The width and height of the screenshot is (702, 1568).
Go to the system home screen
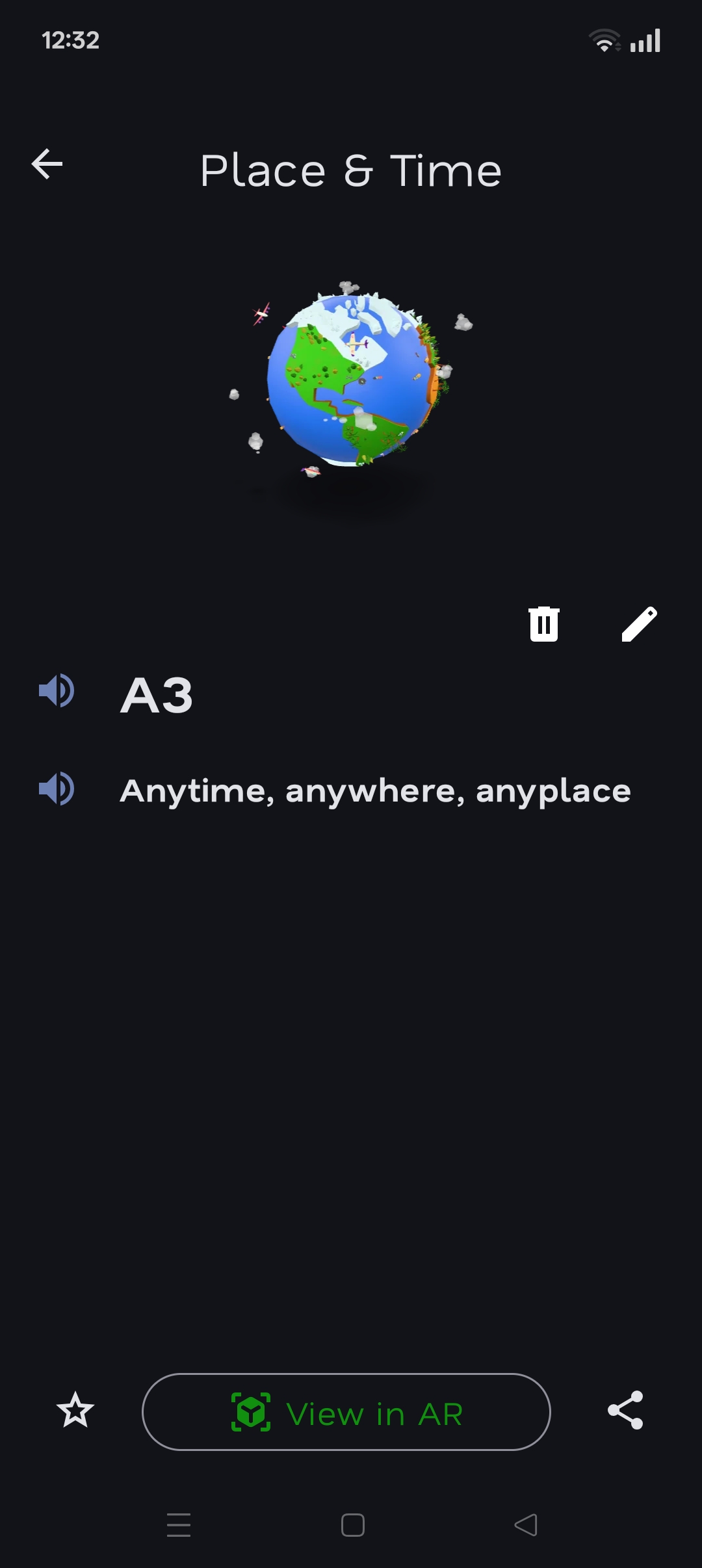[x=352, y=1525]
